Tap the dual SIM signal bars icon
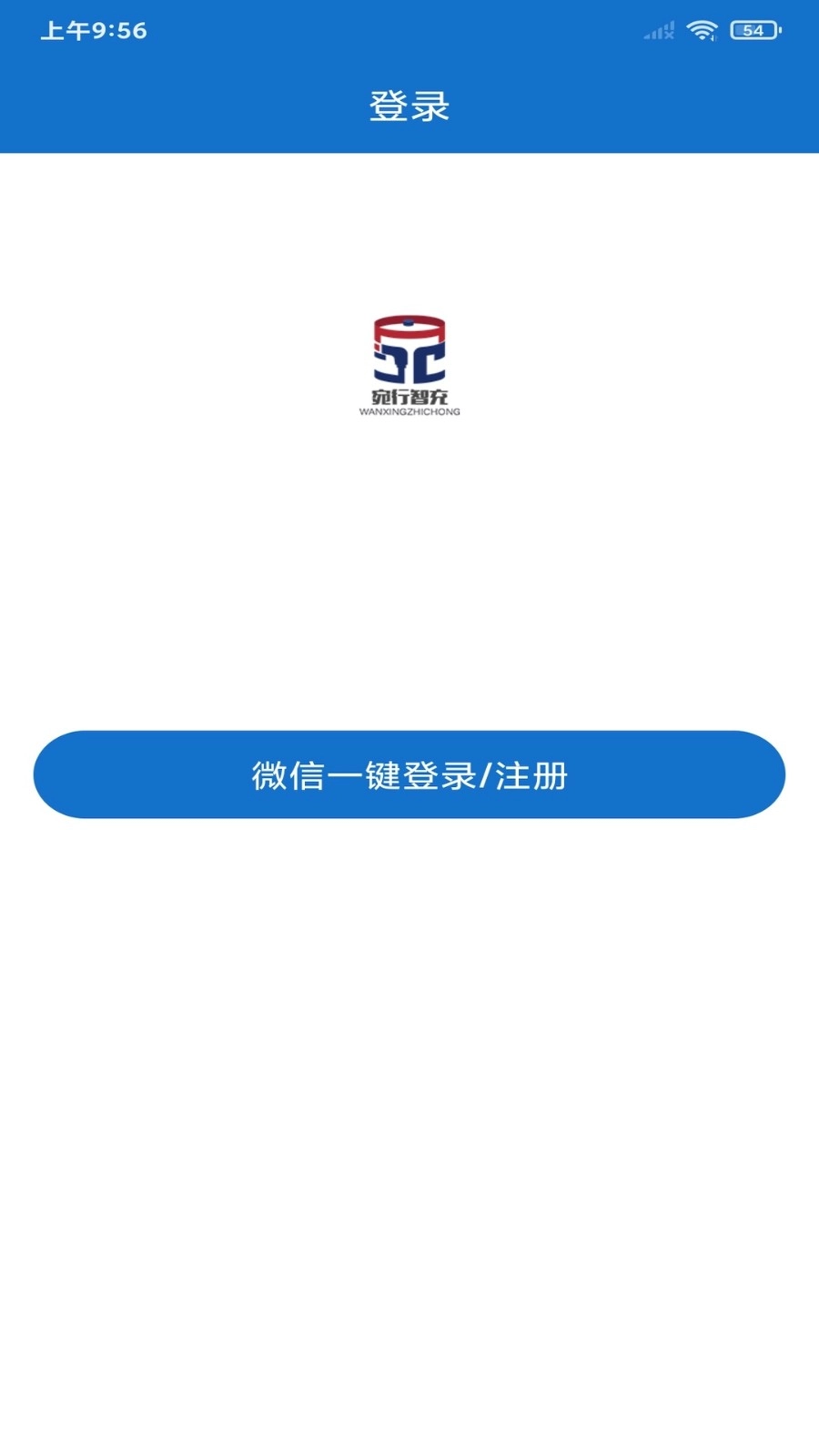Viewport: 819px width, 1456px height. (658, 29)
